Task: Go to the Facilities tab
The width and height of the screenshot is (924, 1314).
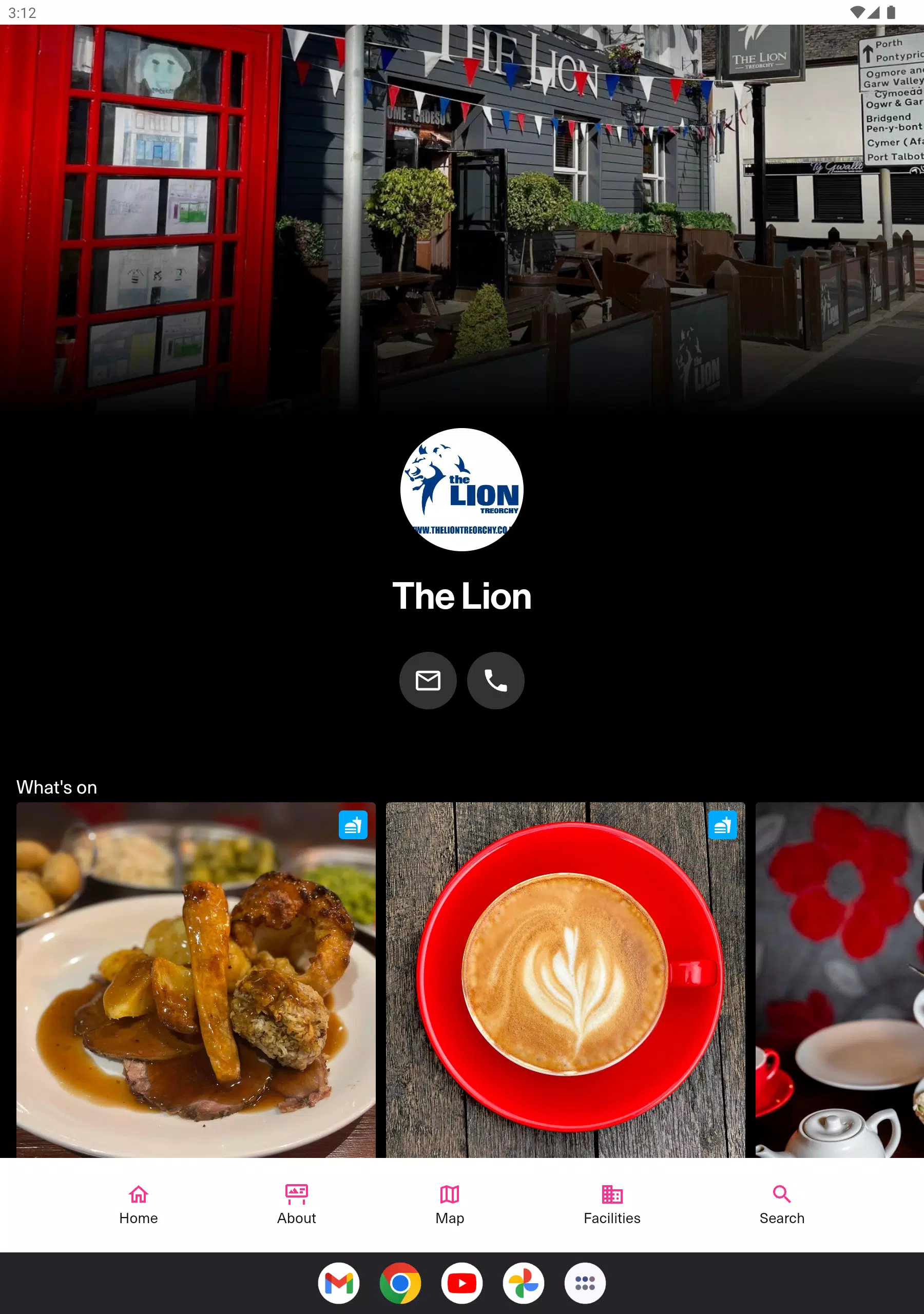Action: (x=612, y=1205)
